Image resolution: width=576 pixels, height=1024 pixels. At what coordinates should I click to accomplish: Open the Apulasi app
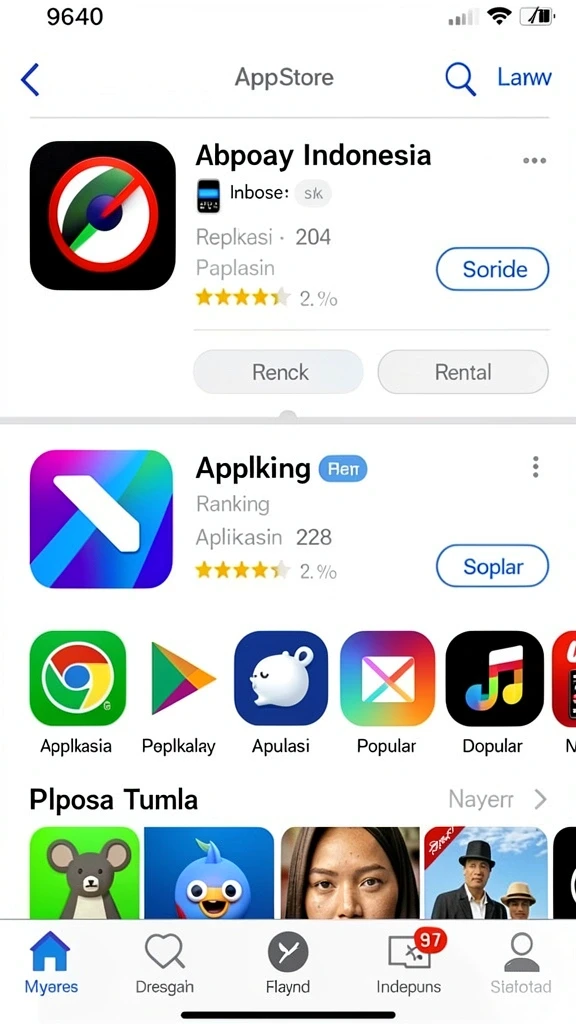(281, 679)
